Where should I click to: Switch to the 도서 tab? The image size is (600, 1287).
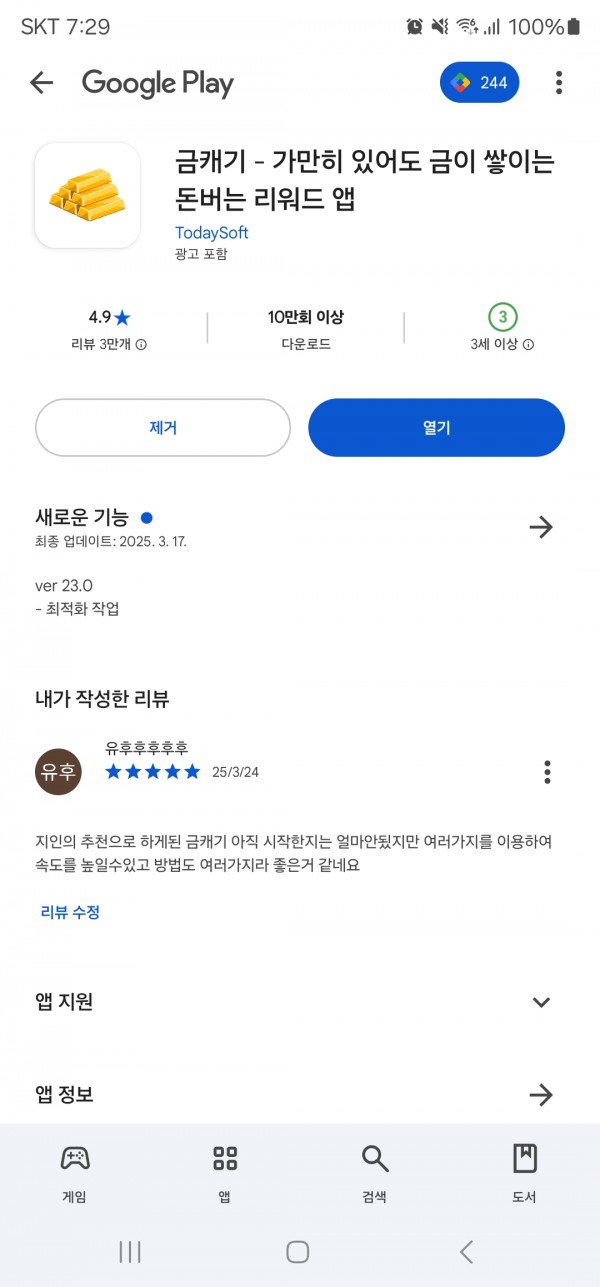(524, 1173)
